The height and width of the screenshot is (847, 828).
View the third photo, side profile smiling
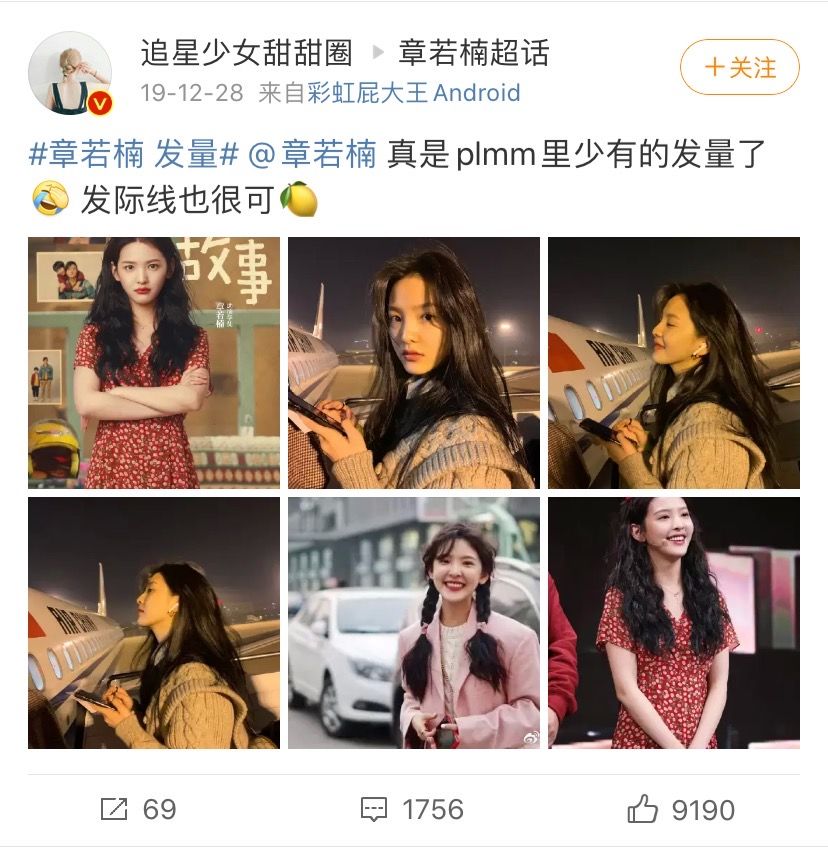point(674,363)
